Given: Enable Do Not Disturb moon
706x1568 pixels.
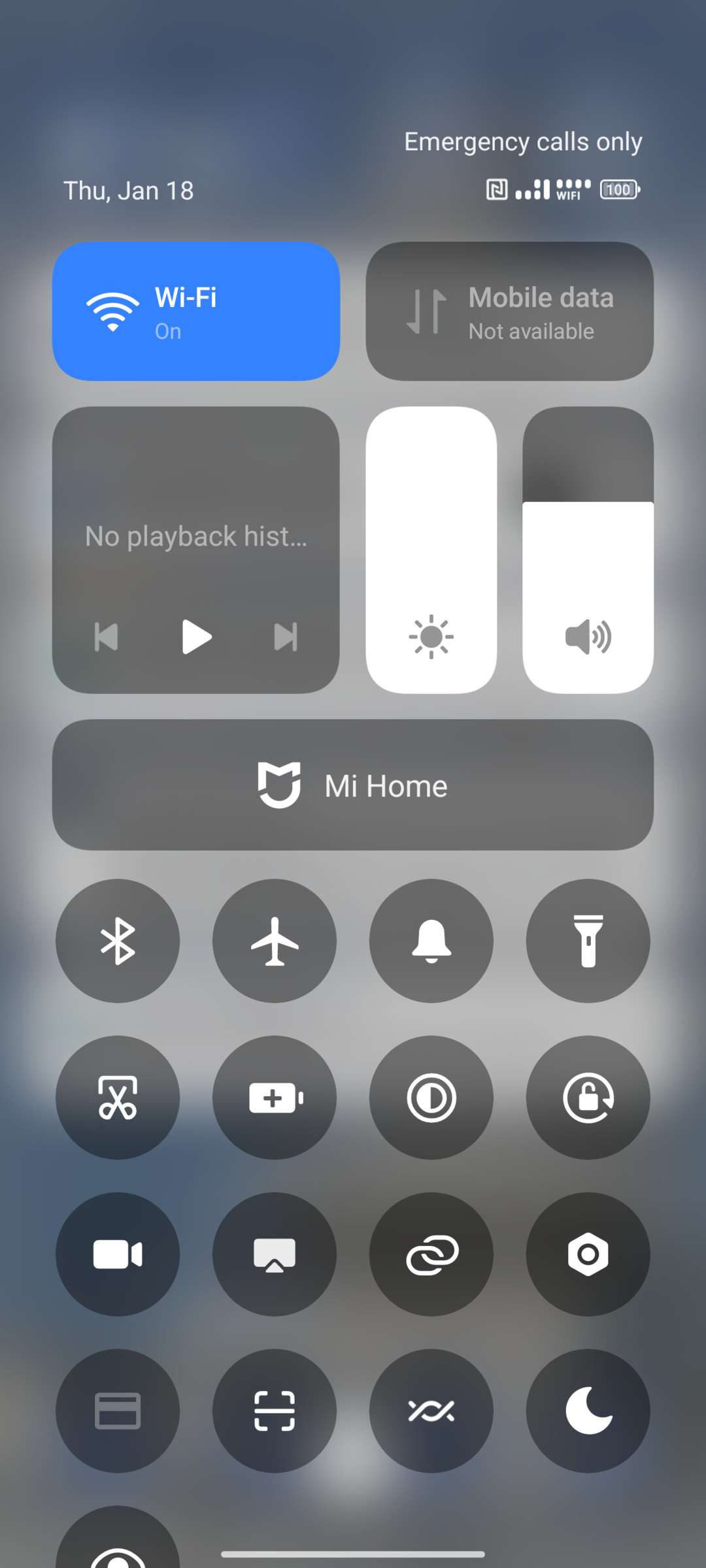Looking at the screenshot, I should (x=588, y=1411).
